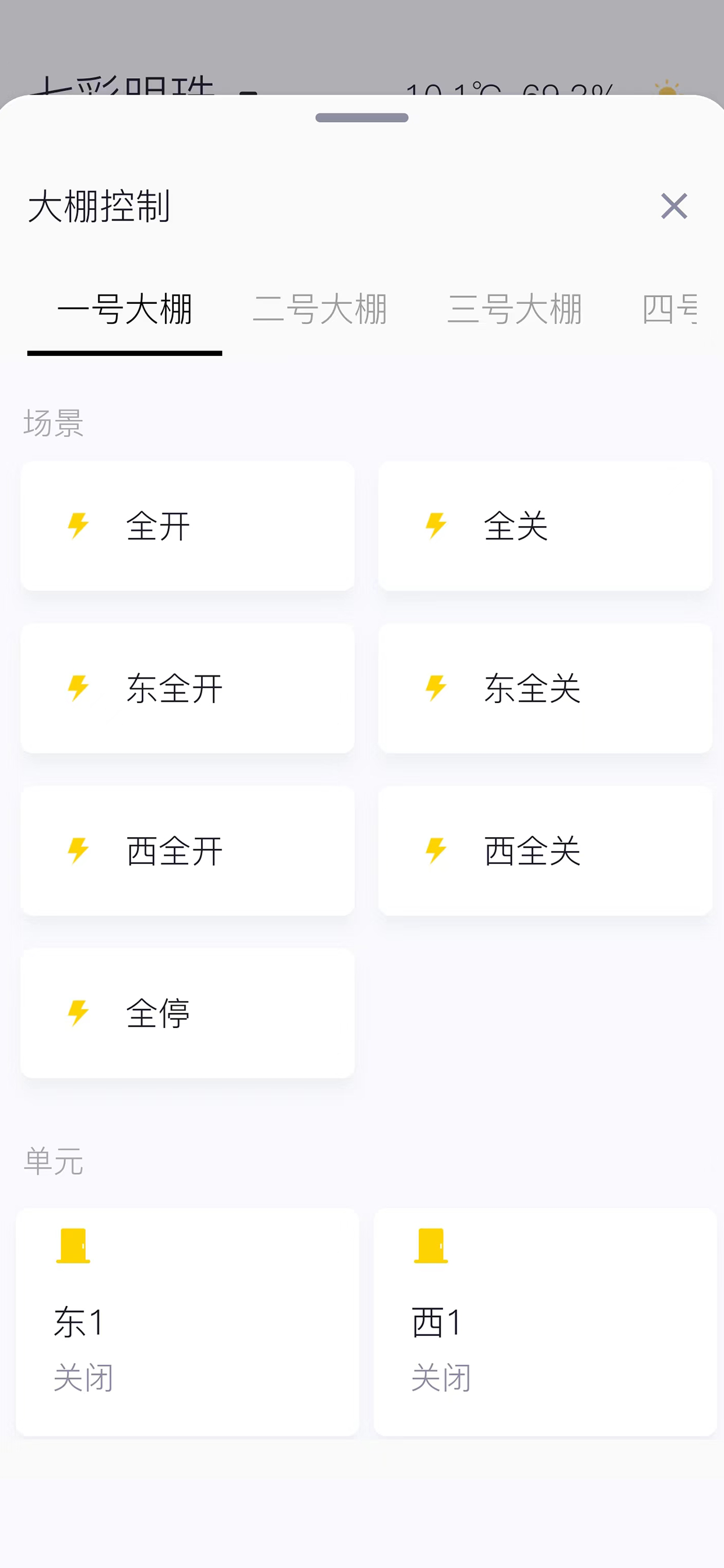Activate the 东全开 scene
724x1568 pixels.
coord(187,688)
